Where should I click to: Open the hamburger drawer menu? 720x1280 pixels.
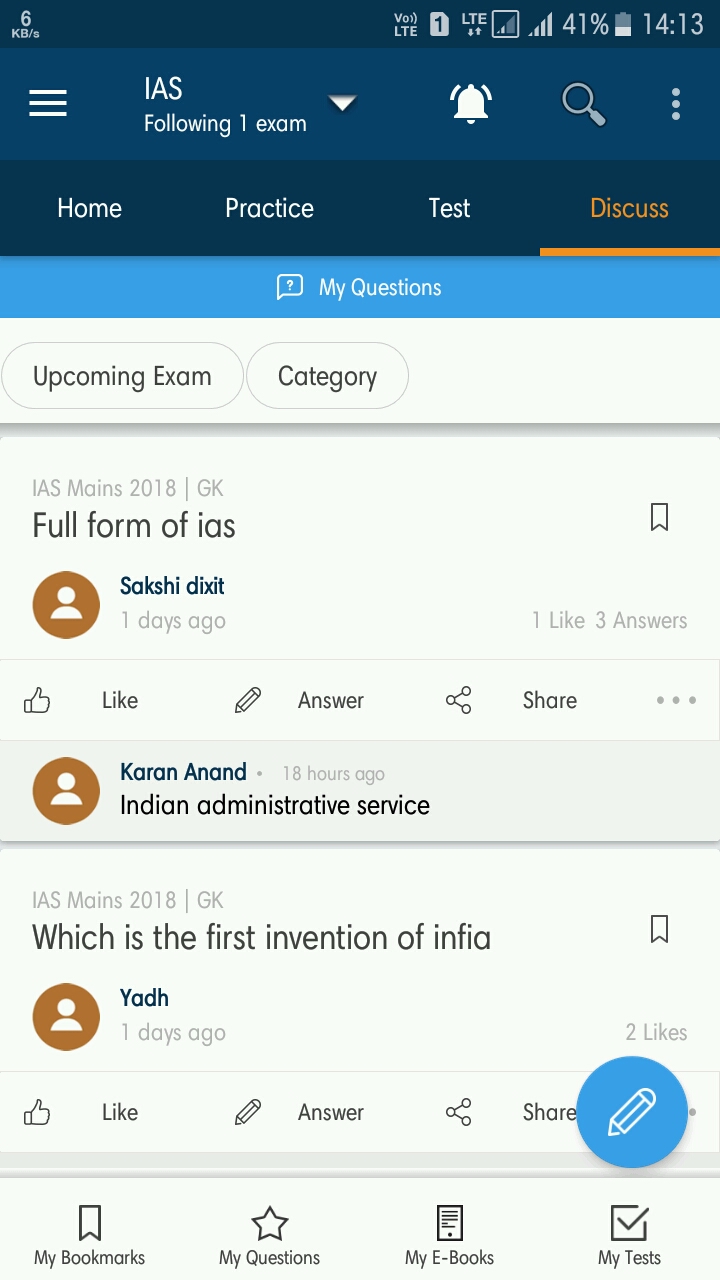[x=48, y=103]
